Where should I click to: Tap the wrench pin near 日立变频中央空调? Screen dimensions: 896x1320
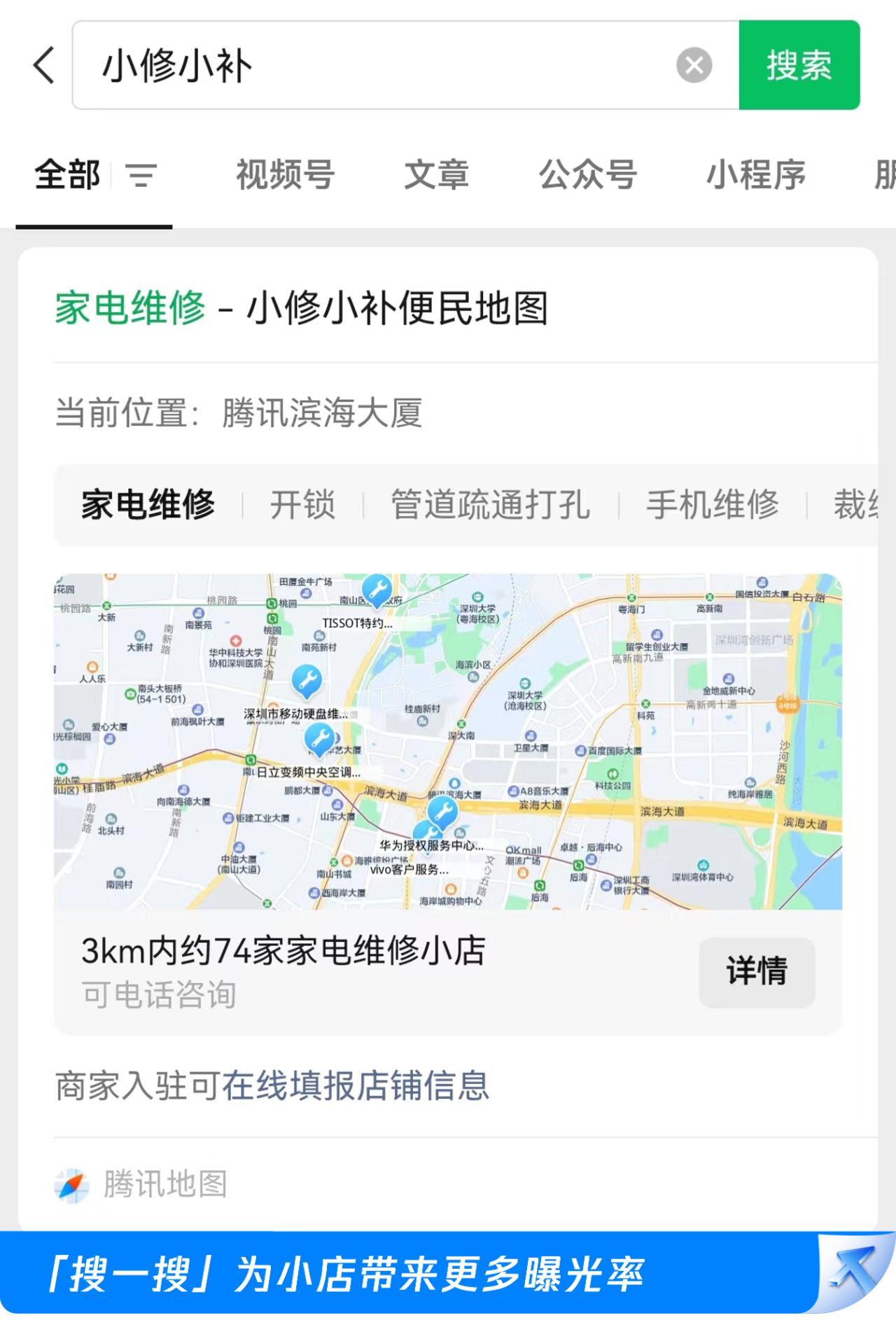pos(318,739)
